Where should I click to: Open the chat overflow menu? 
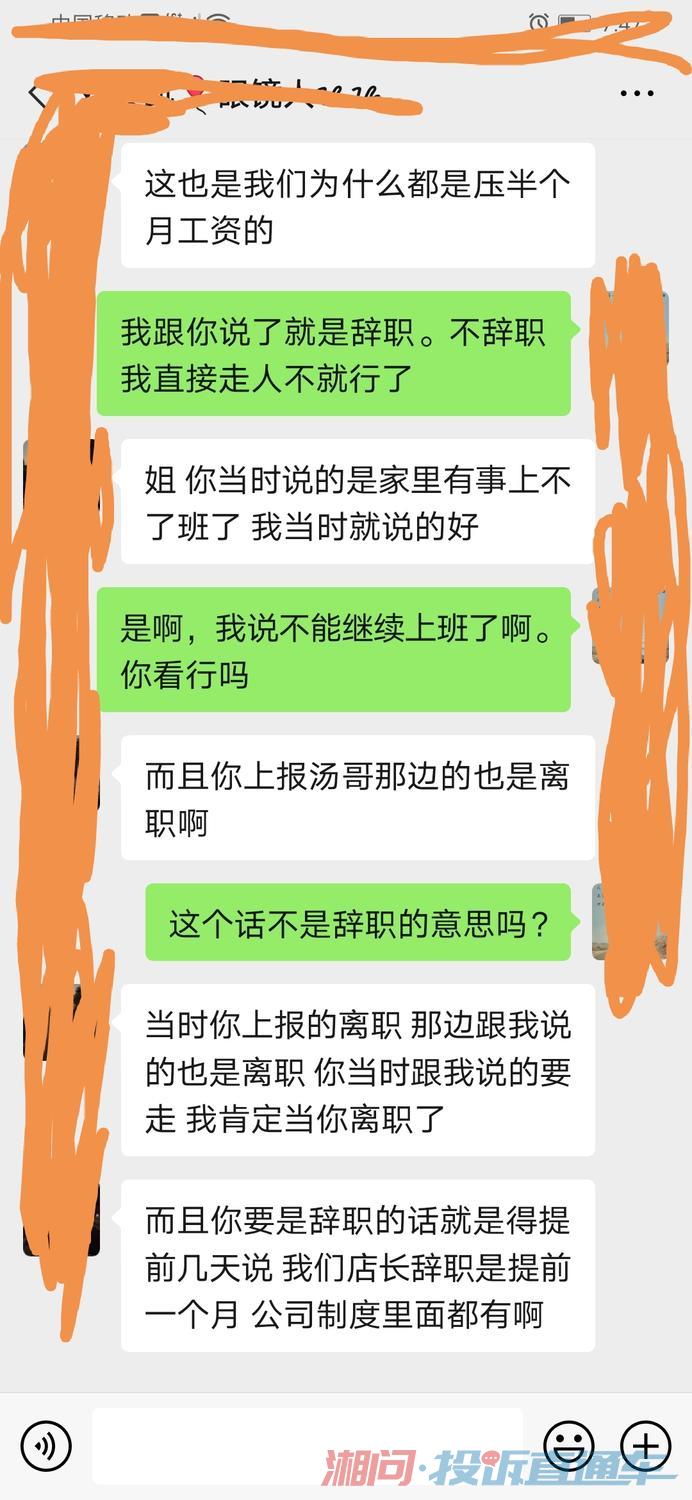(637, 94)
